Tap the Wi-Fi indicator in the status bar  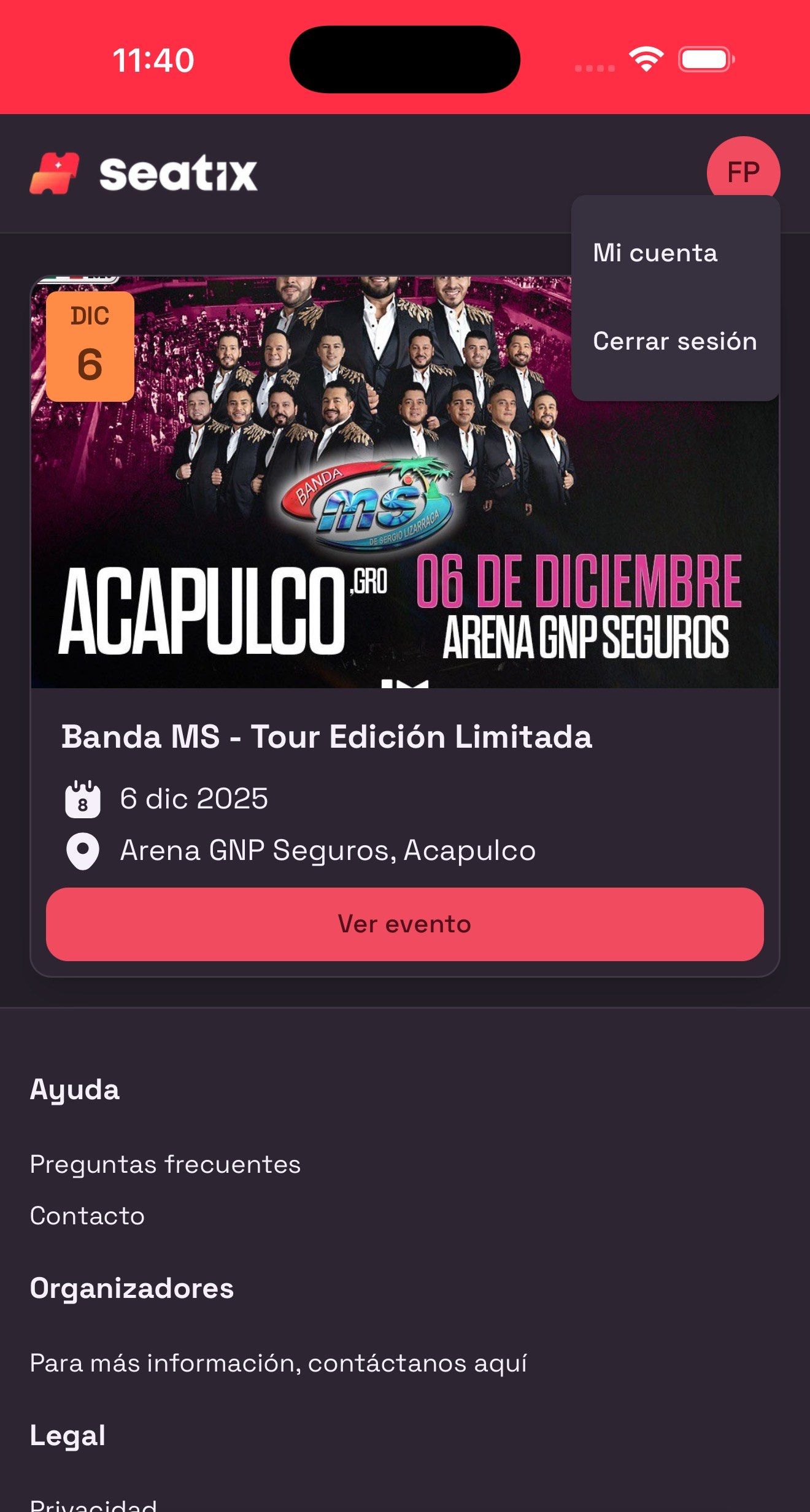(x=642, y=59)
